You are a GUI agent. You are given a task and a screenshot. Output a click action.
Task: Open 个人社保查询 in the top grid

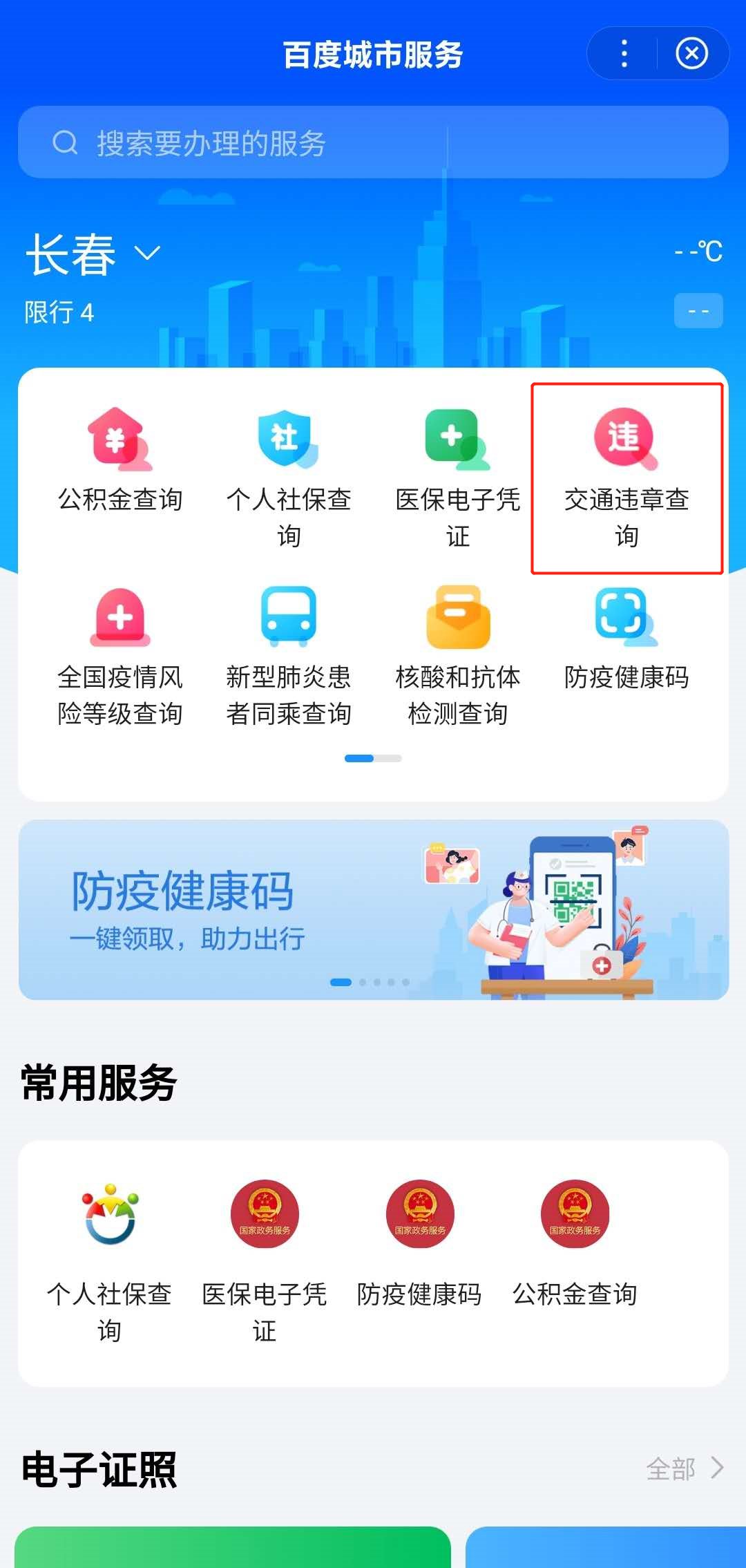tap(289, 477)
